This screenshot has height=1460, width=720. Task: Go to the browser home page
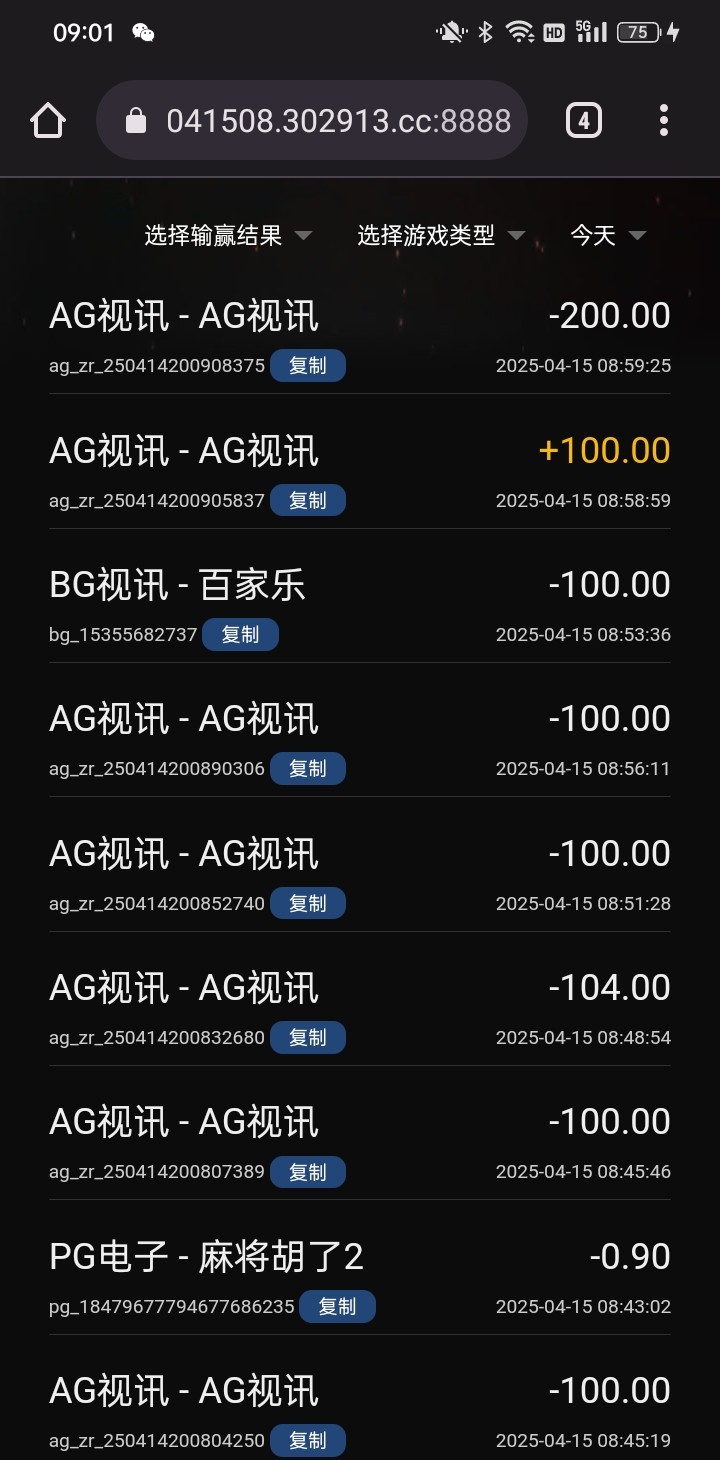pos(48,121)
